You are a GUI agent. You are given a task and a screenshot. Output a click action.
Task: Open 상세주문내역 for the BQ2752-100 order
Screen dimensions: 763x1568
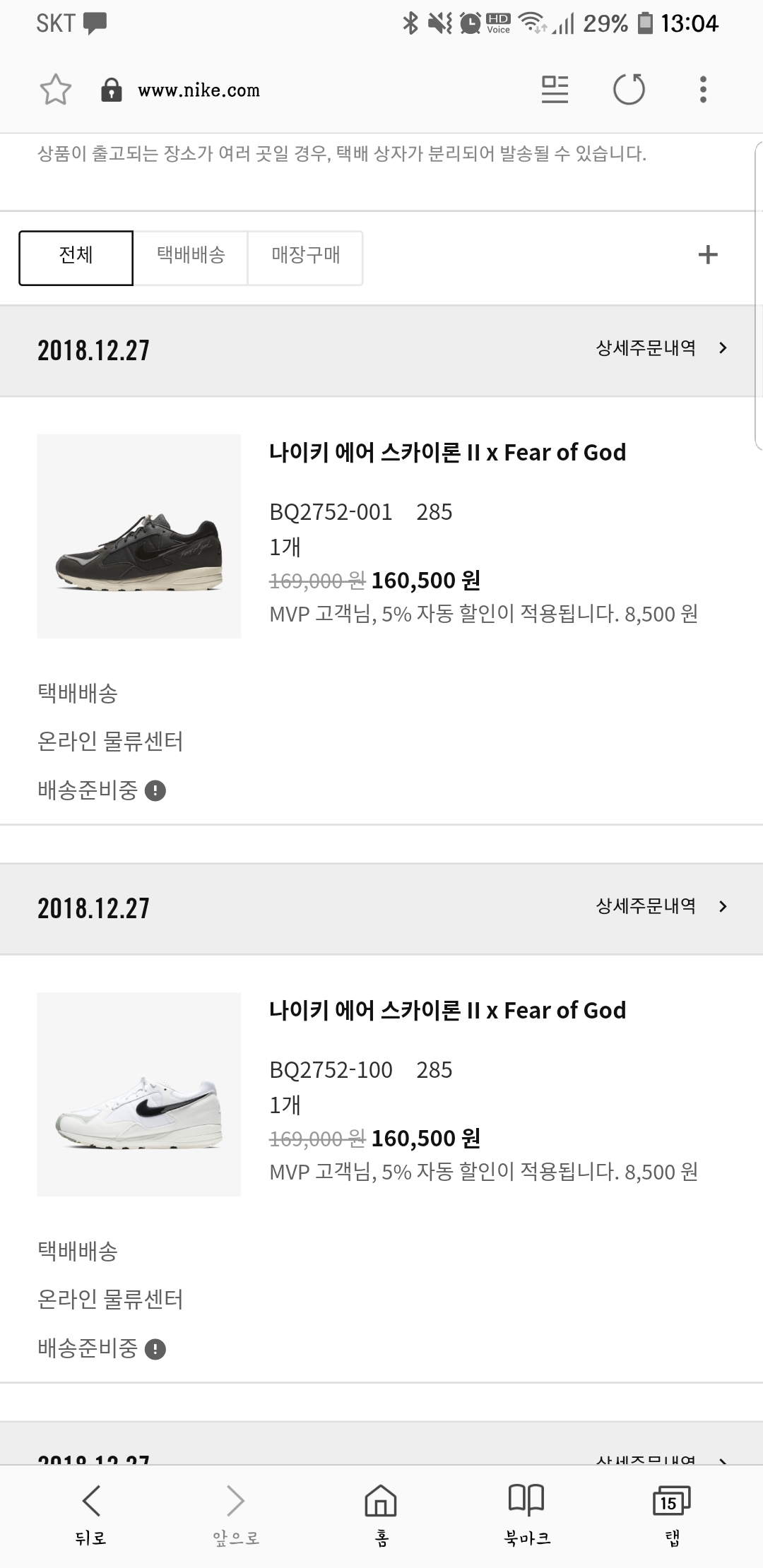coord(661,906)
